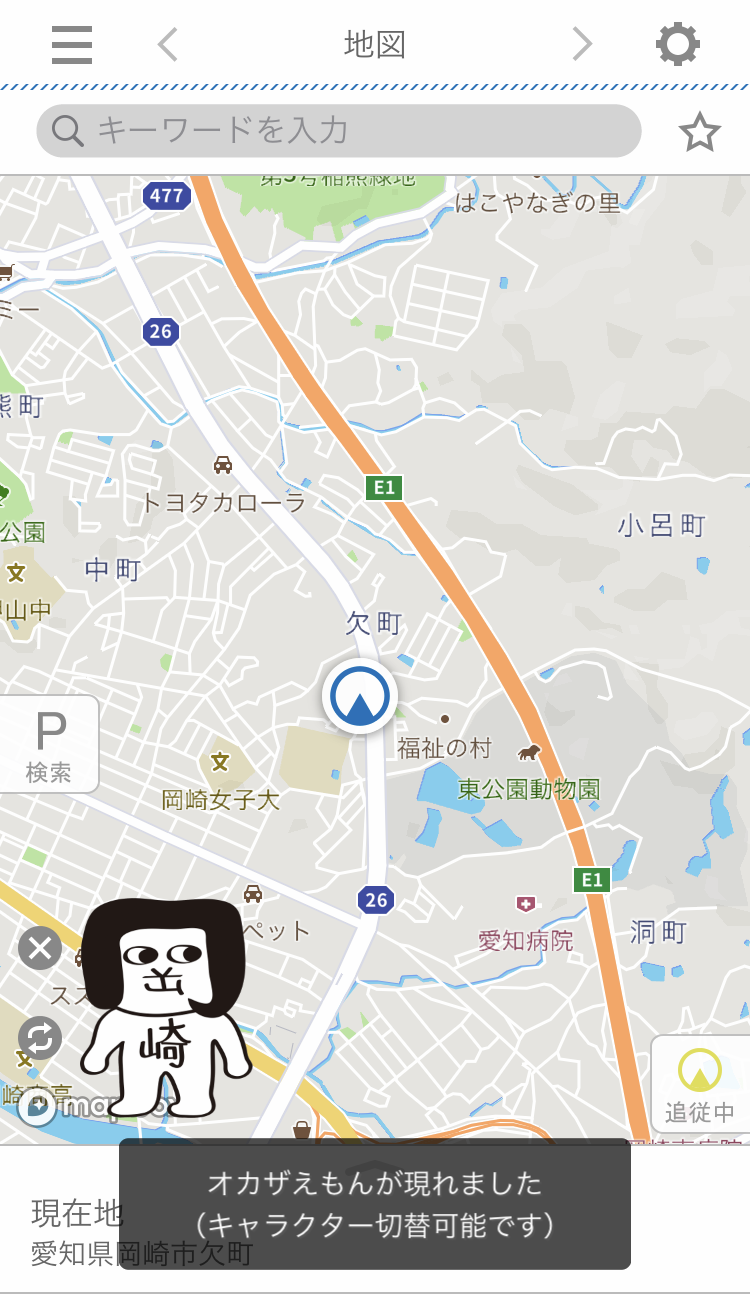Toggle the 追従中 follow mode button
Viewport: 750px width, 1294px height.
tap(700, 1084)
